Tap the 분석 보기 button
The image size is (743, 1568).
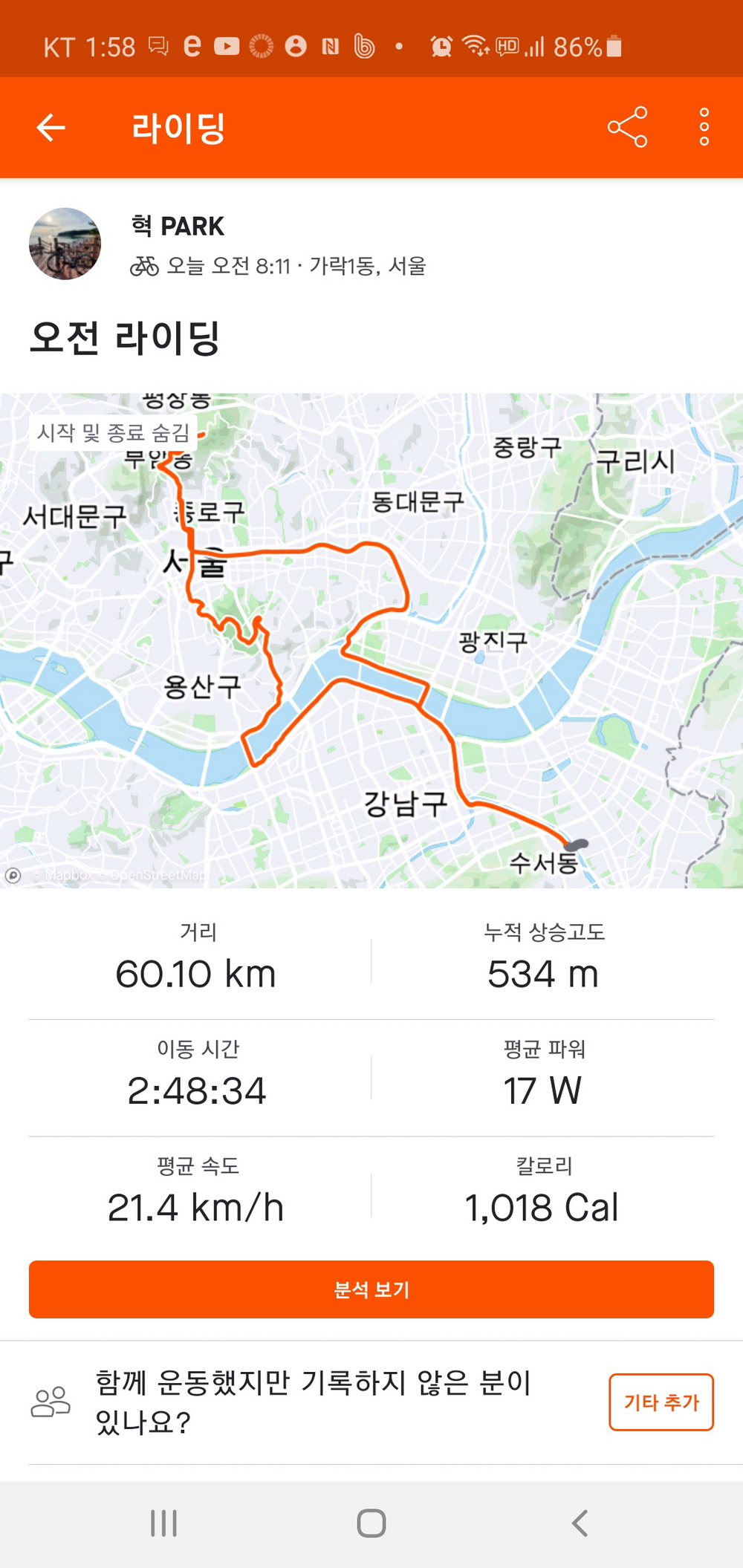371,1289
